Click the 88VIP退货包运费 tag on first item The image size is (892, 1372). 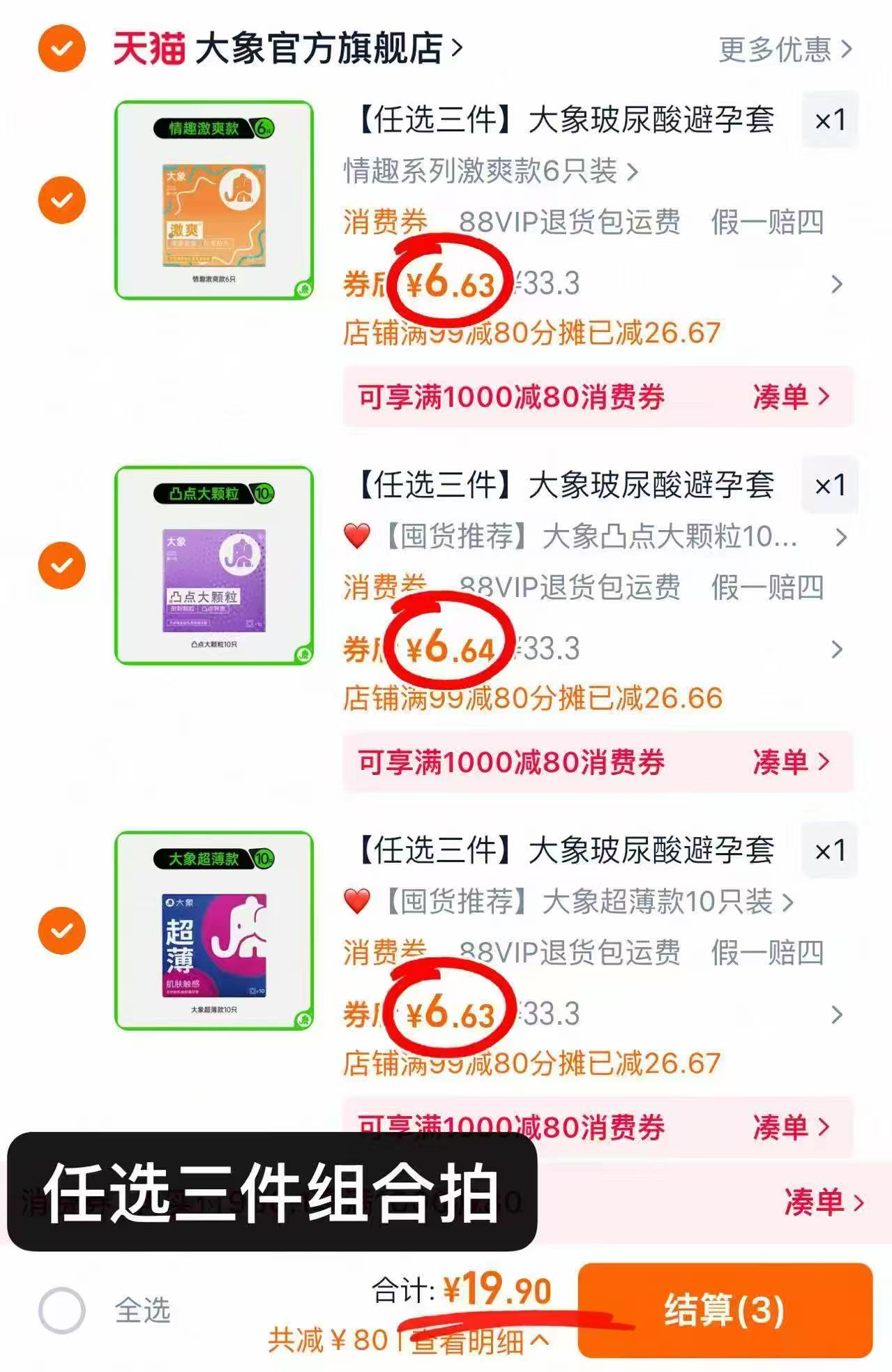[x=572, y=220]
